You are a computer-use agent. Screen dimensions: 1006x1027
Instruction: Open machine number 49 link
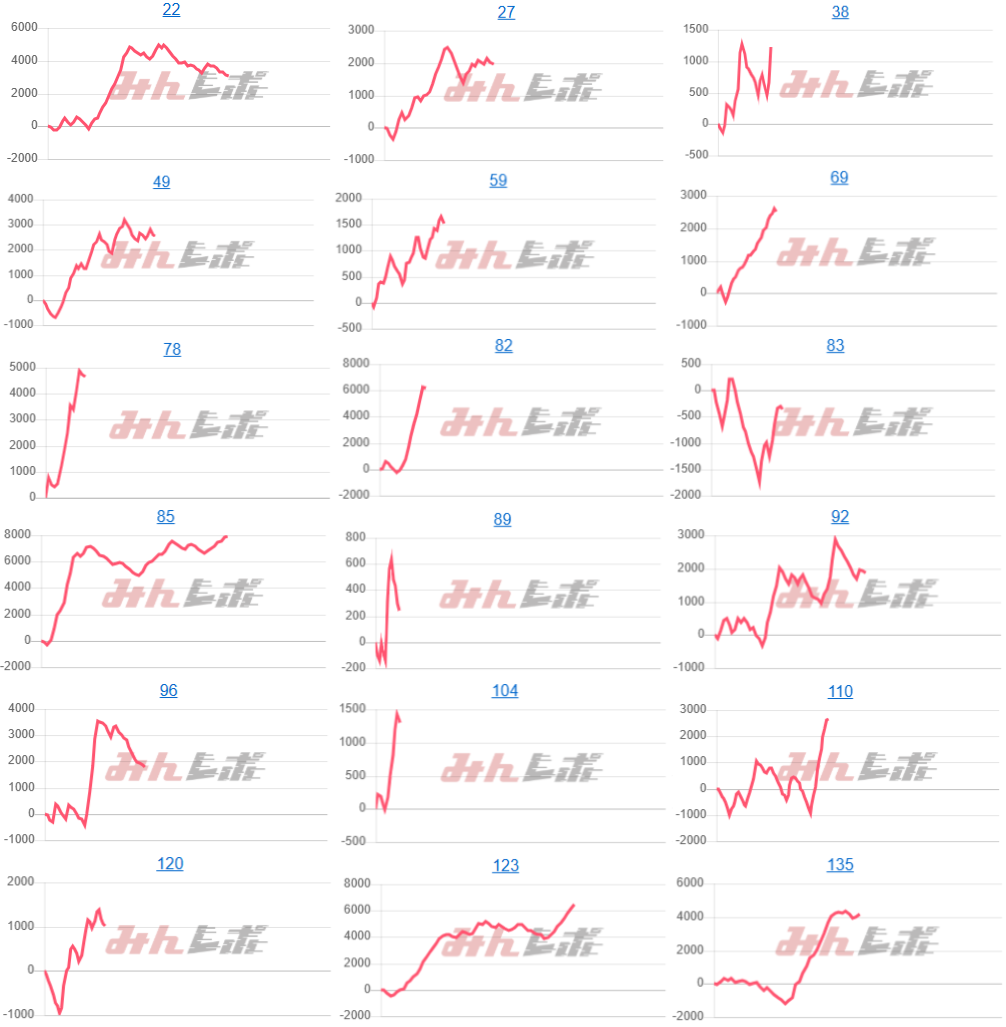161,182
